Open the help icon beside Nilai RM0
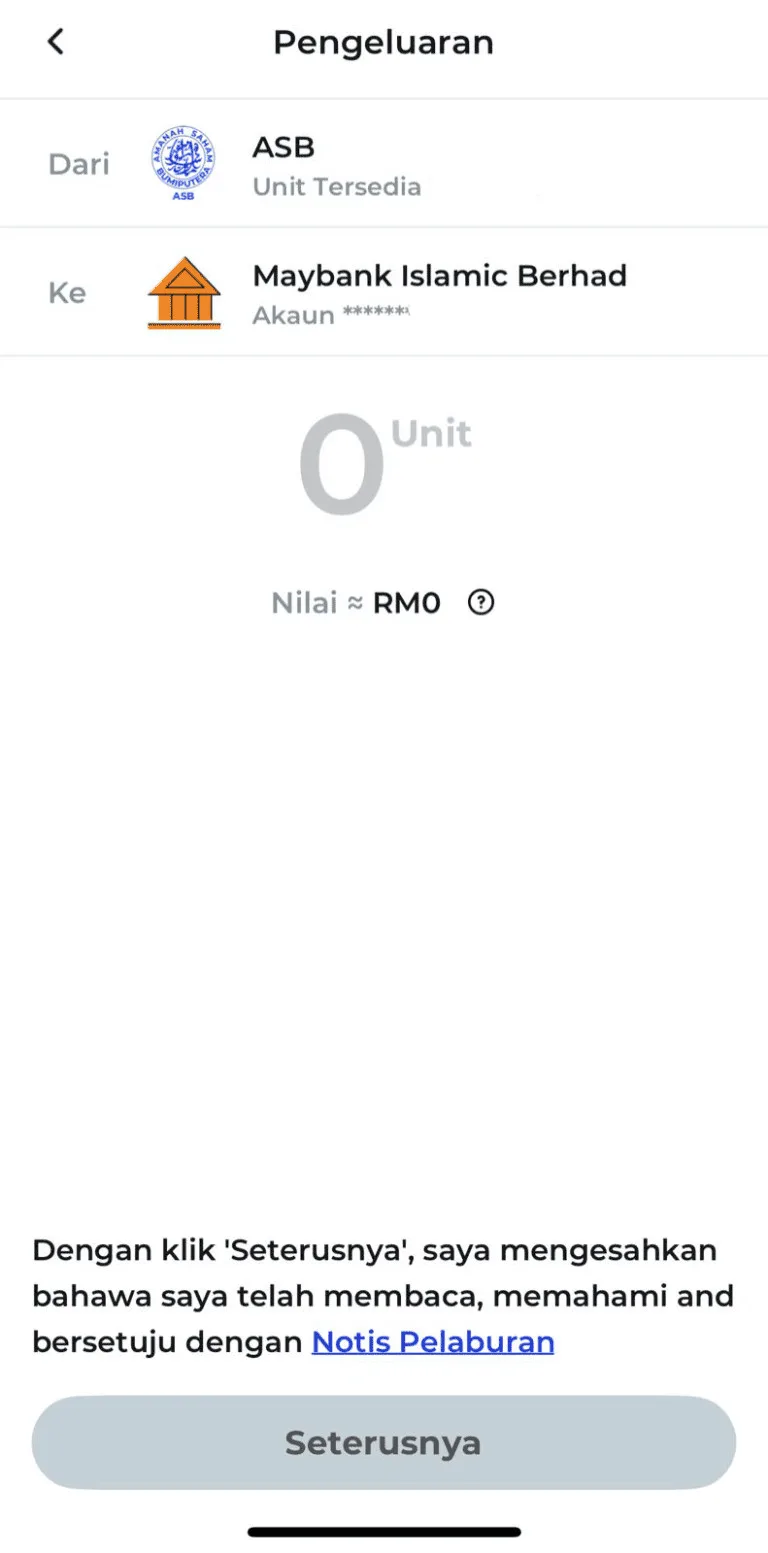 click(482, 603)
